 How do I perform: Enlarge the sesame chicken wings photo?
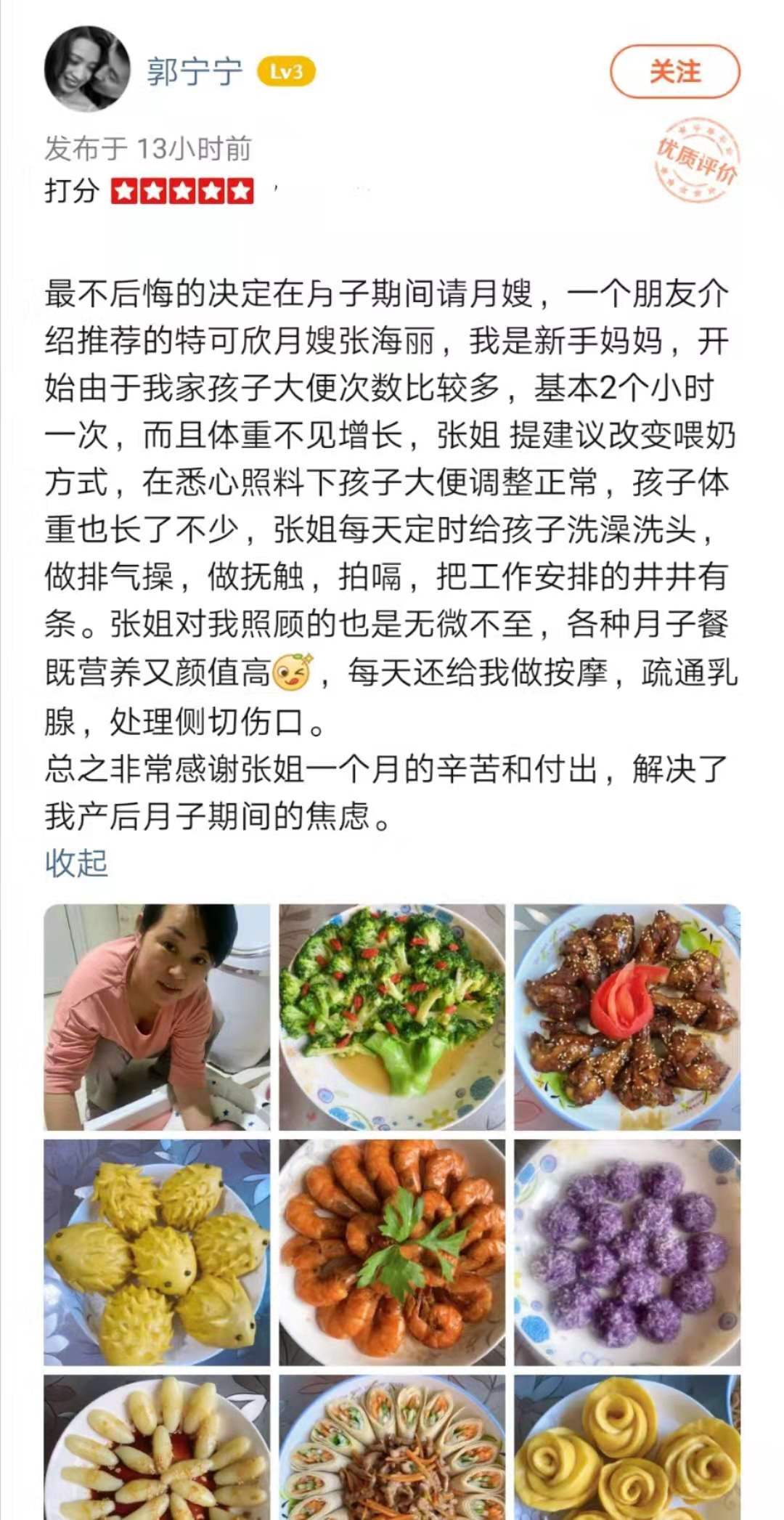[x=627, y=1017]
